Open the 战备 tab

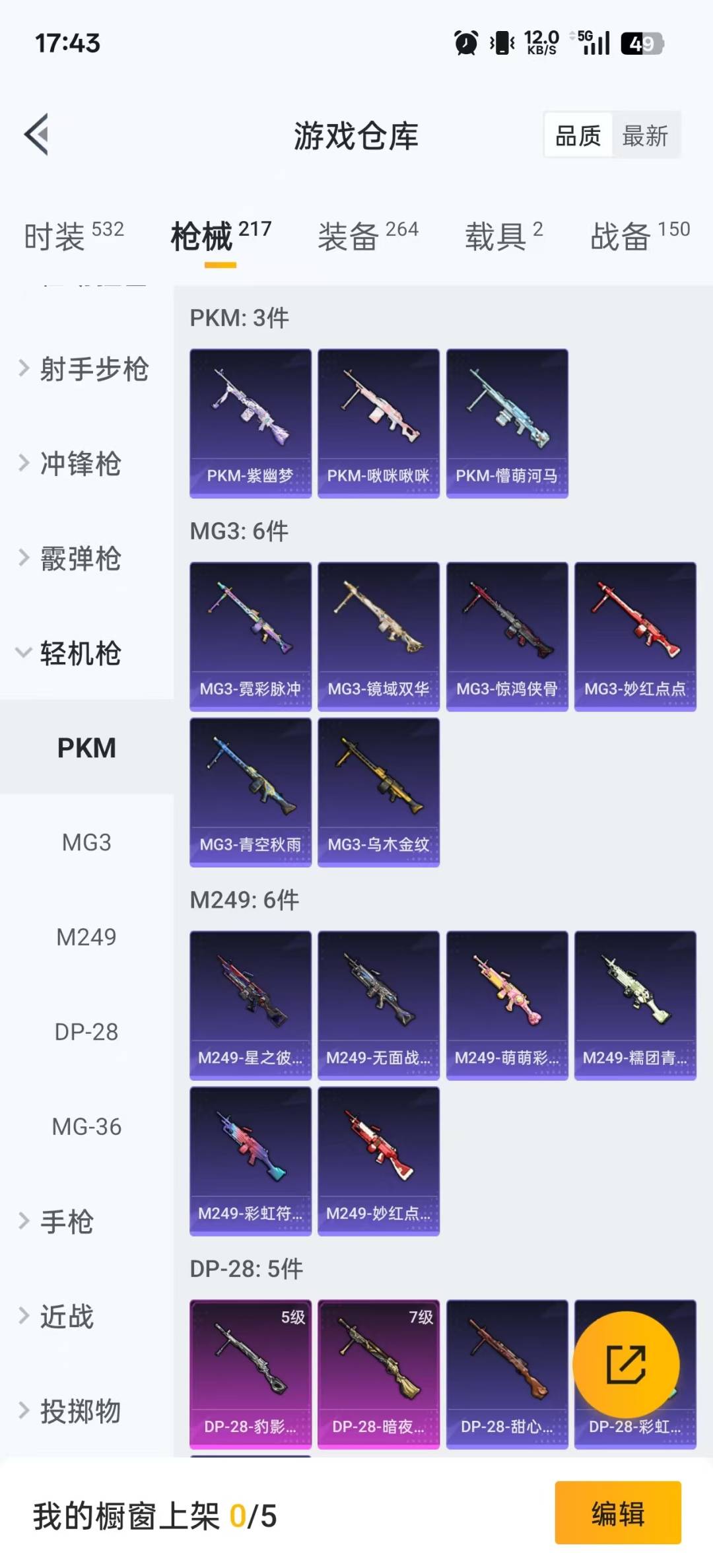639,236
